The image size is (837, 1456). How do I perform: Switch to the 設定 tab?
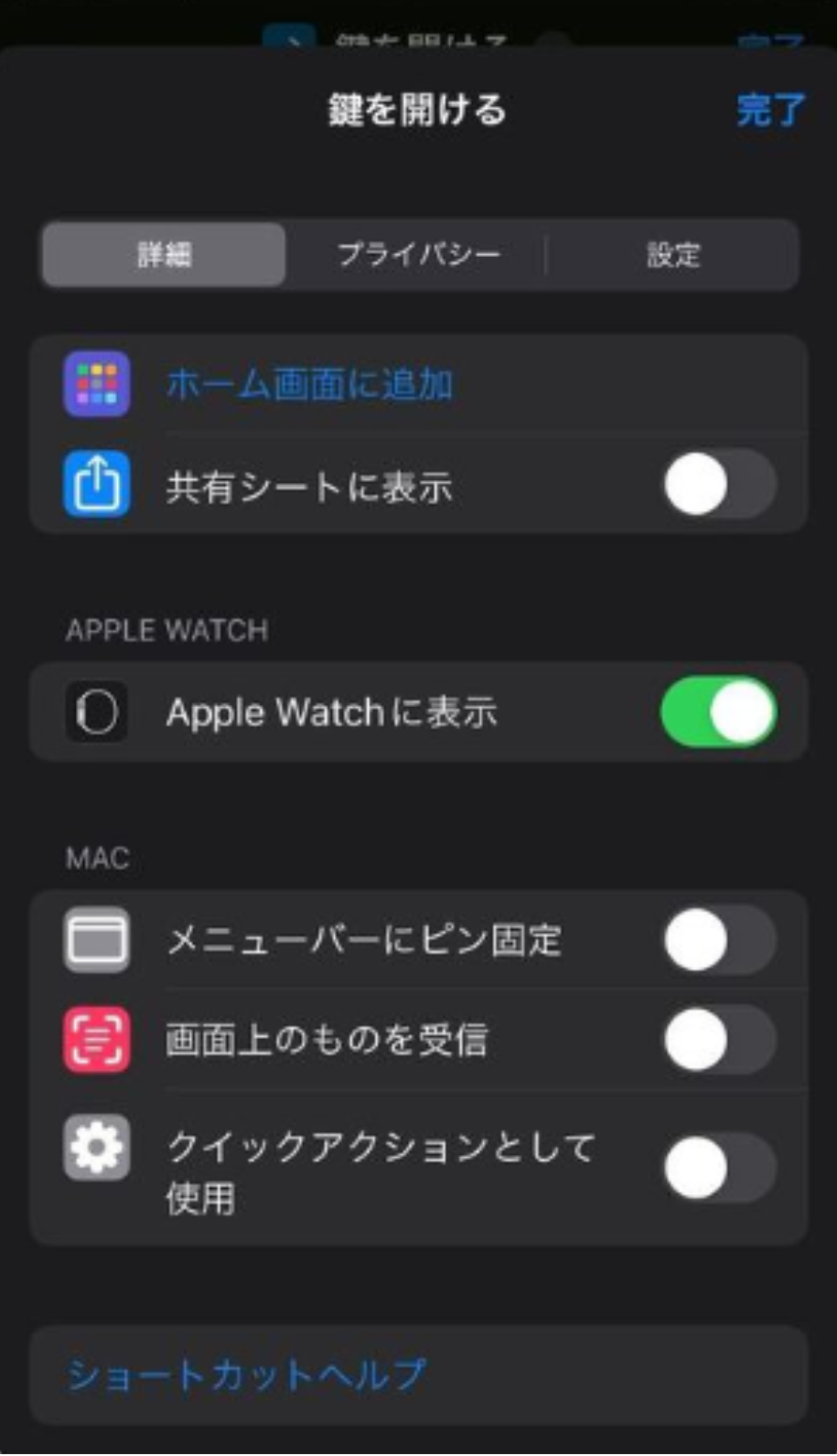673,254
